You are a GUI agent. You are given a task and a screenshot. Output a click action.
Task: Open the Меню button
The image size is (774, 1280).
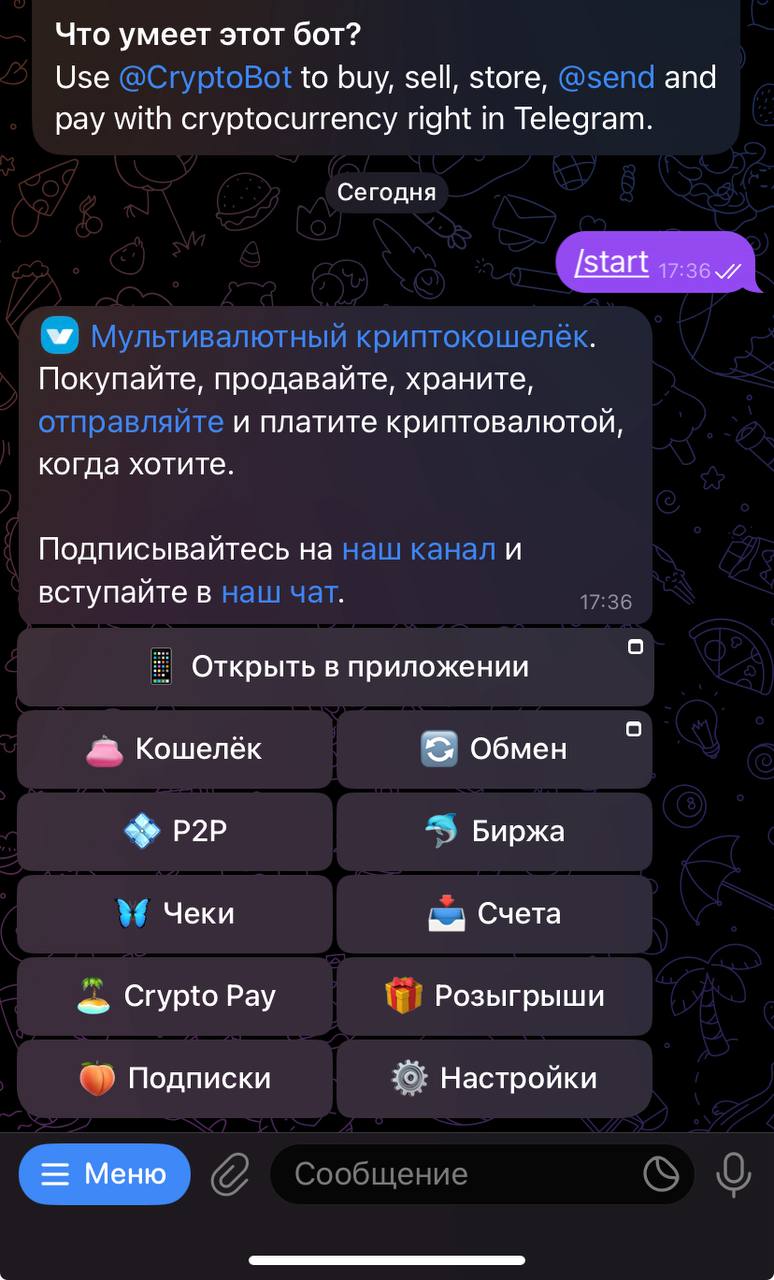coord(104,1174)
